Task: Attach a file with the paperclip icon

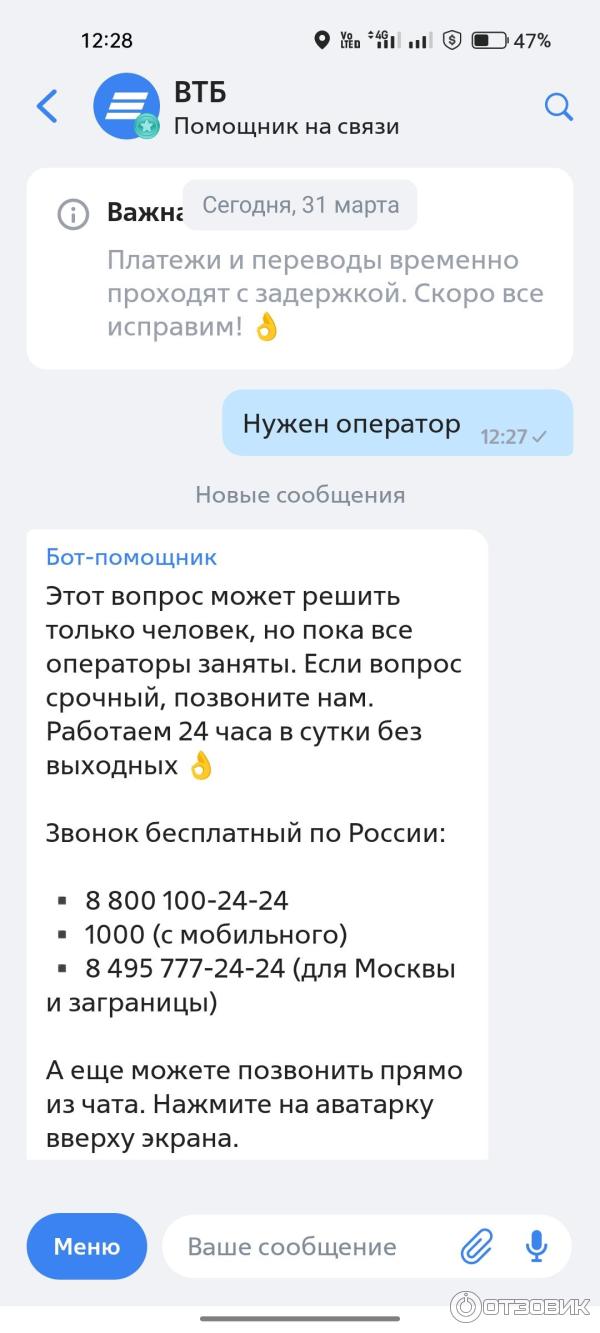Action: coord(477,1246)
